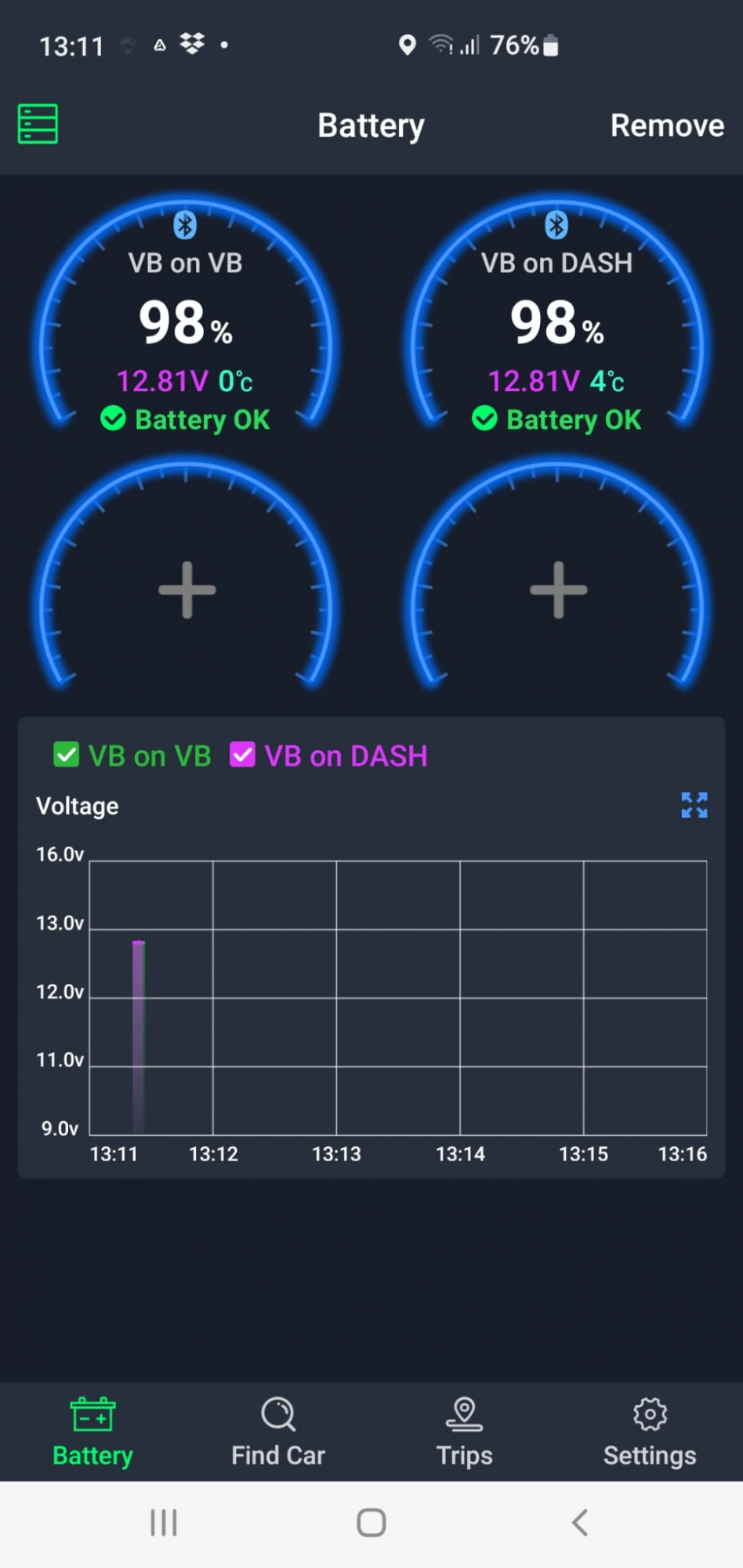
Task: Open the VB on DASH battery gauge
Action: point(557,323)
